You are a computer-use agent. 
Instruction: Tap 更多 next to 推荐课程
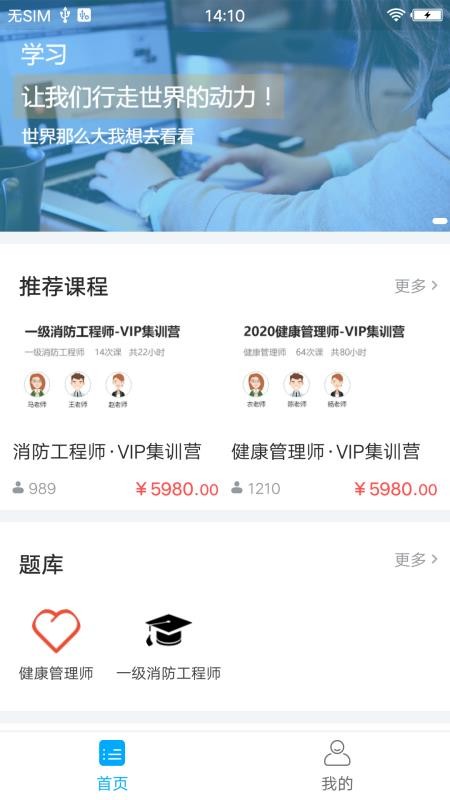[416, 286]
